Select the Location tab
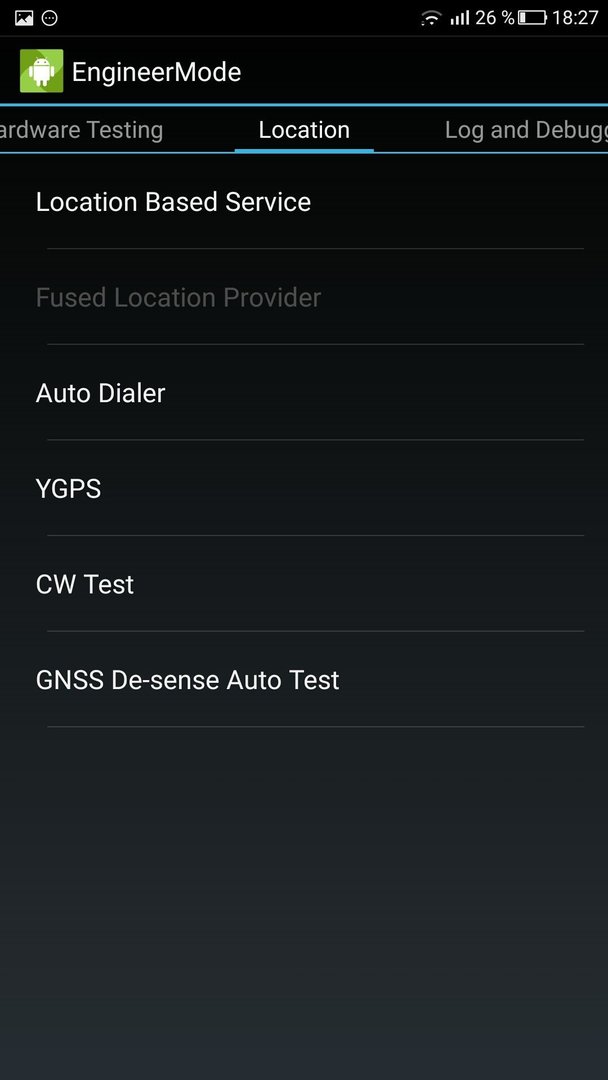This screenshot has height=1080, width=608. pos(304,129)
